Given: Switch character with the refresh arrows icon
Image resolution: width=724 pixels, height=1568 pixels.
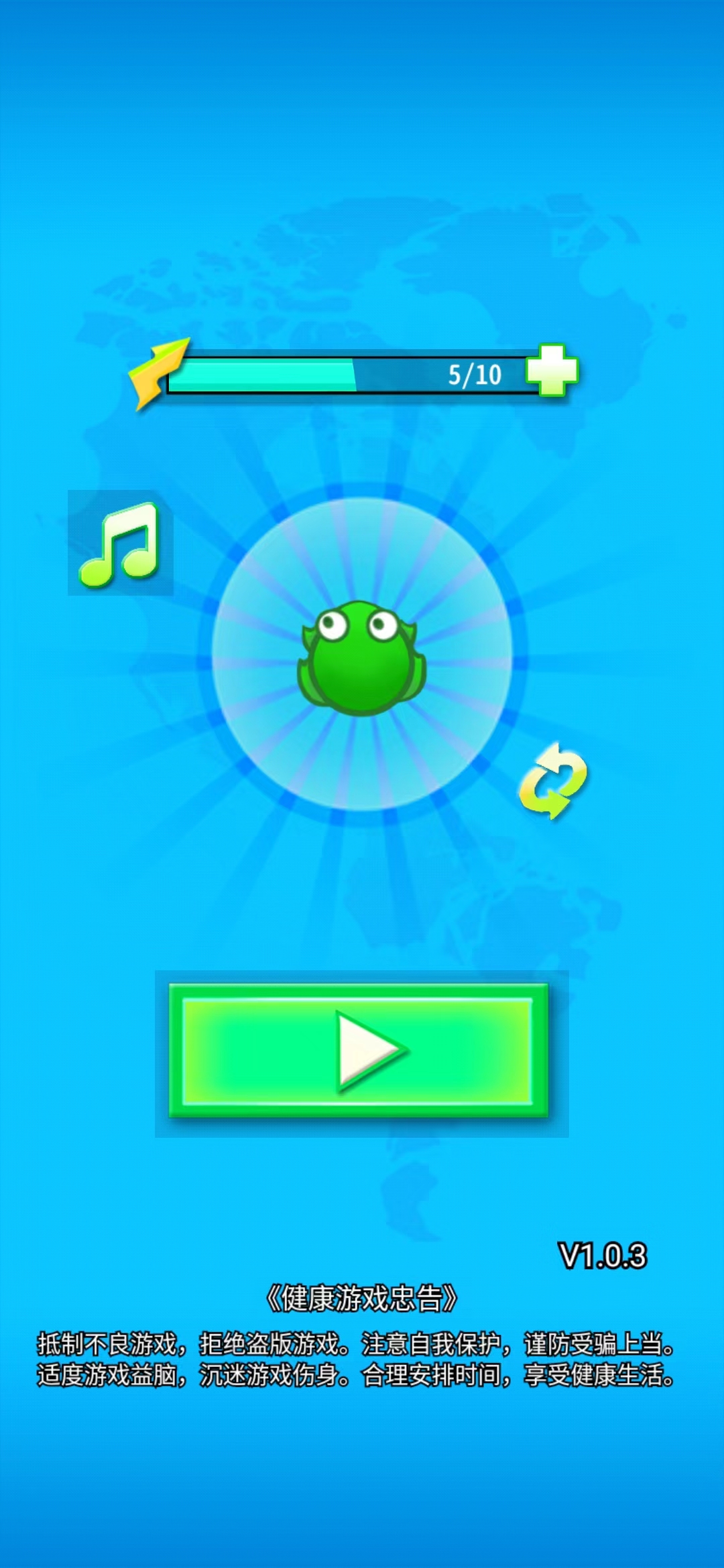Looking at the screenshot, I should 553,781.
